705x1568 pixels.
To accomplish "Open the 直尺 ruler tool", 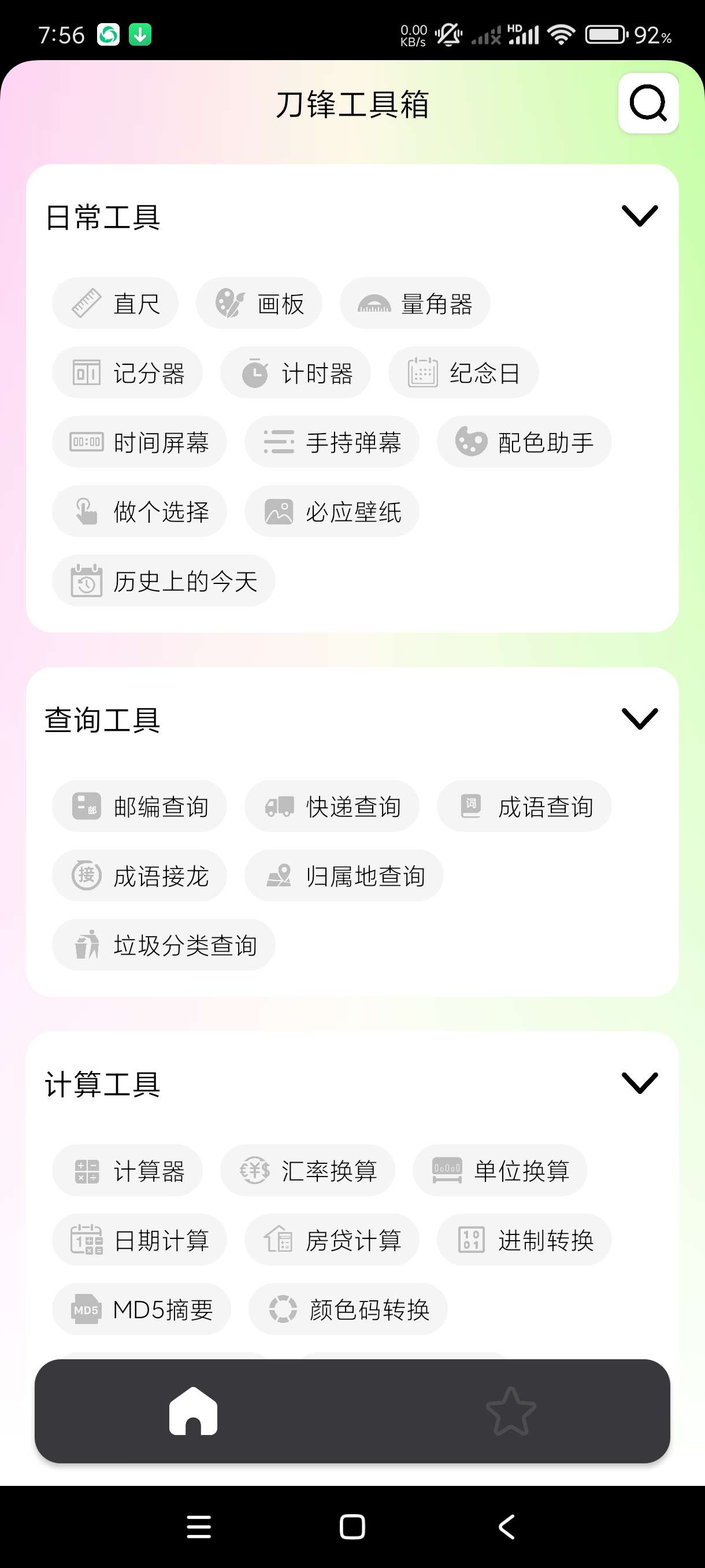I will 115,303.
